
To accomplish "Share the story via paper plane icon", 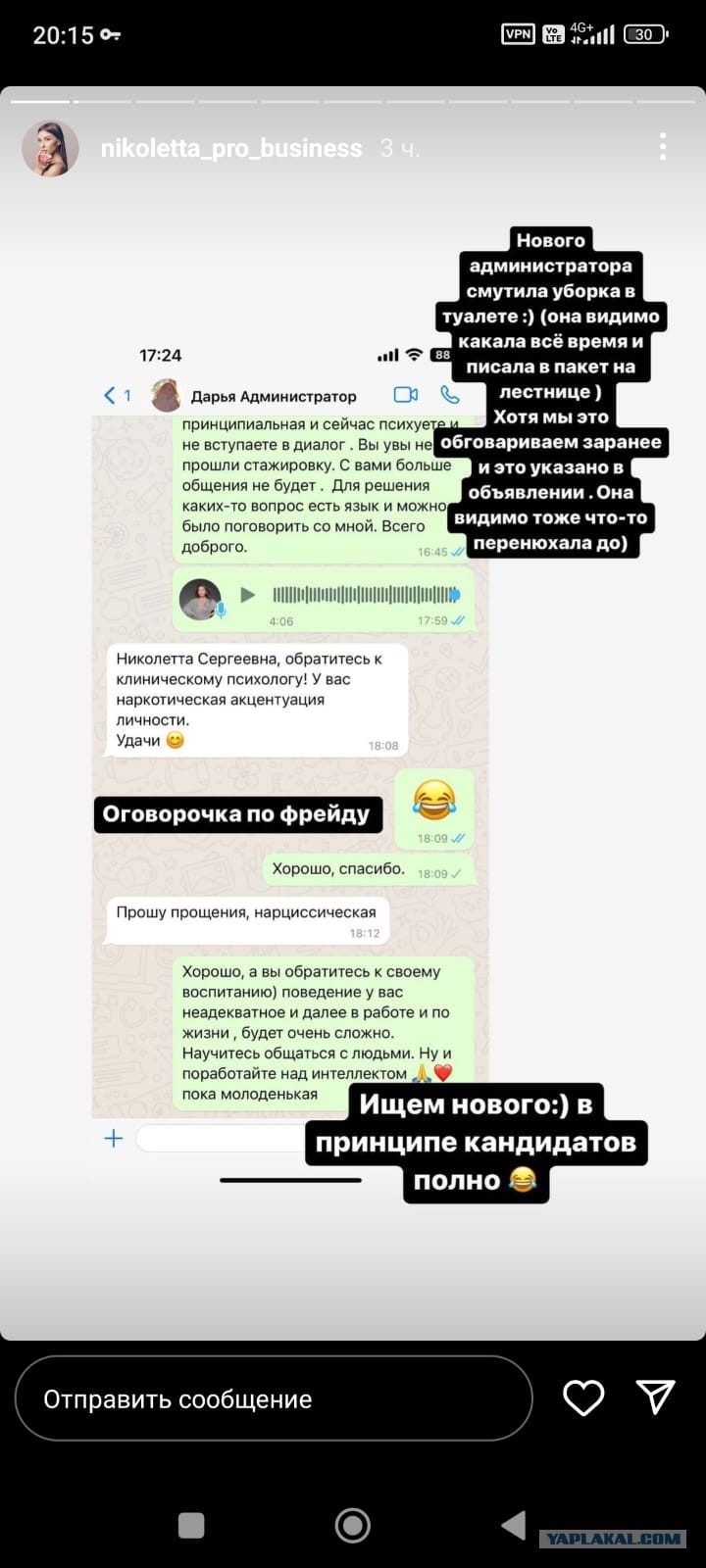I will (655, 1396).
